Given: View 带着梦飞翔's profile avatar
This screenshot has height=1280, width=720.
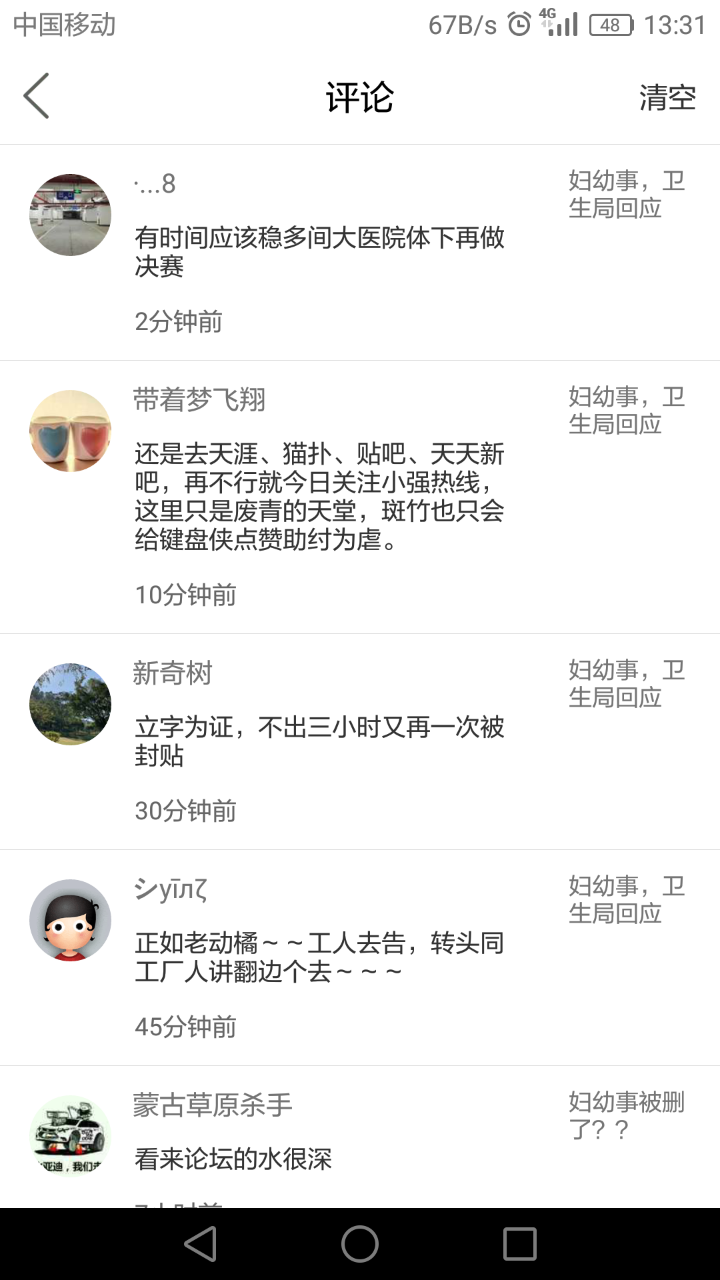Looking at the screenshot, I should [70, 431].
